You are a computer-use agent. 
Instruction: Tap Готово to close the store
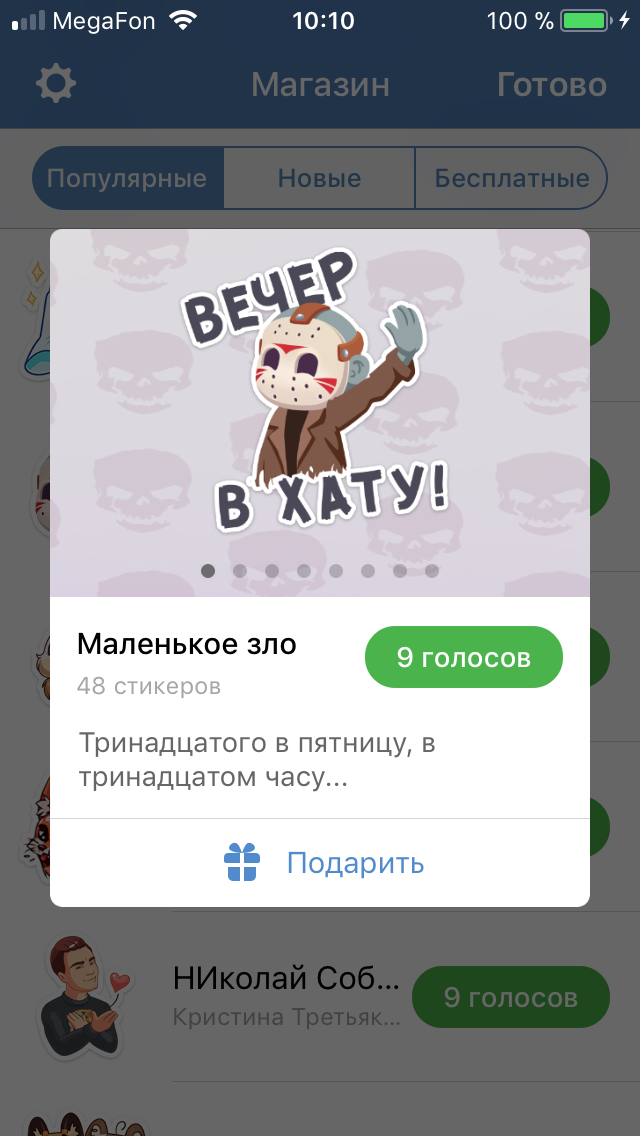point(552,85)
